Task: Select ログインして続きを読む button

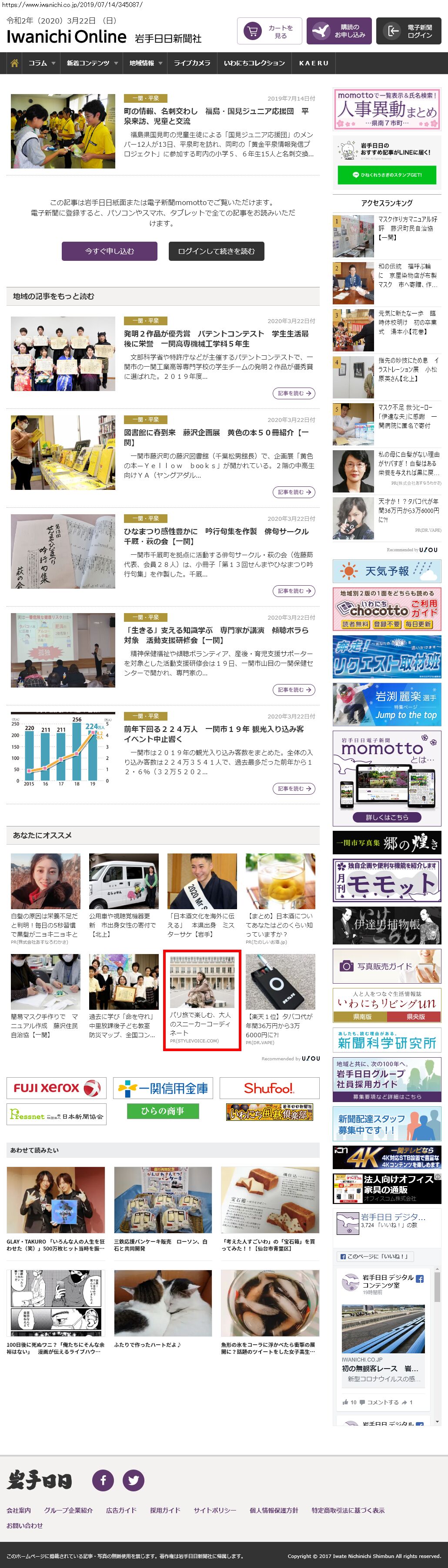Action: click(x=217, y=251)
